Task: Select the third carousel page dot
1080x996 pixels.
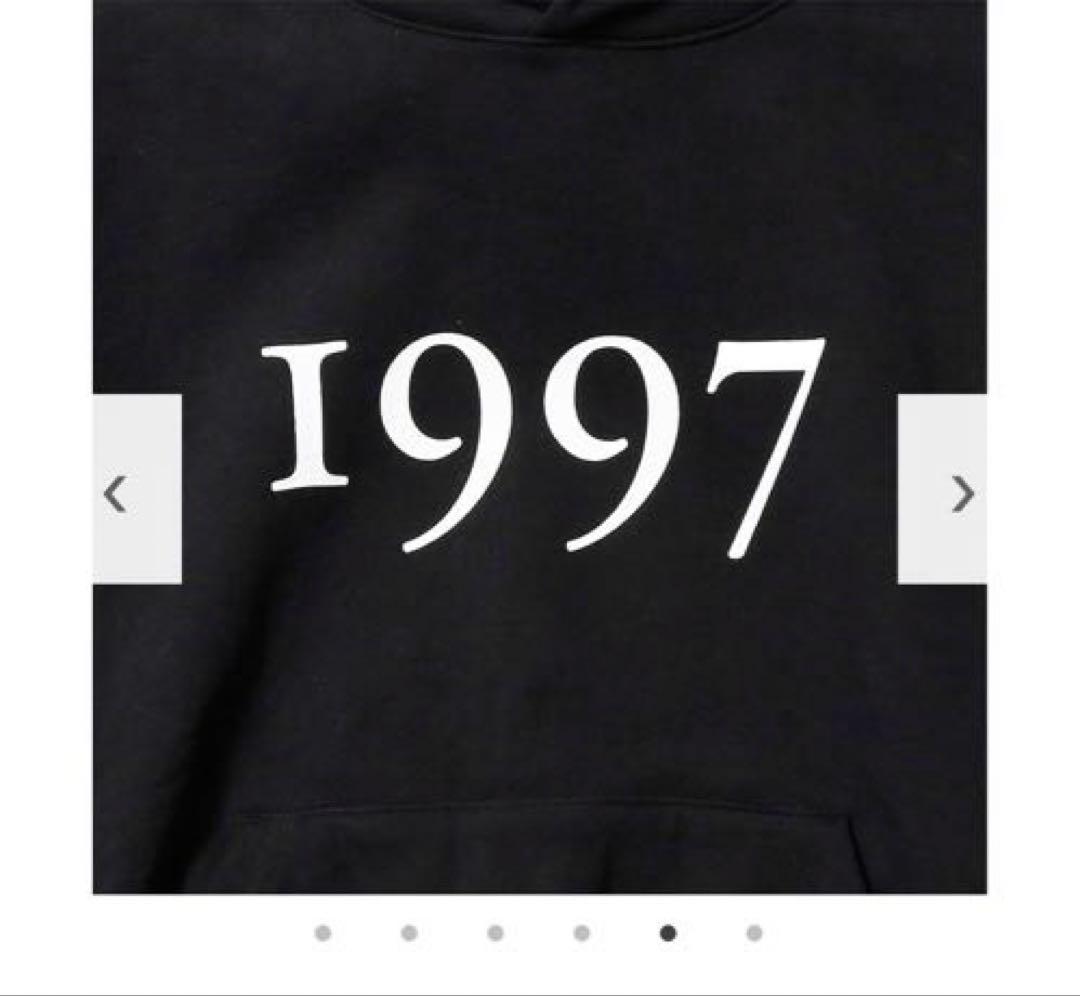Action: (495, 933)
